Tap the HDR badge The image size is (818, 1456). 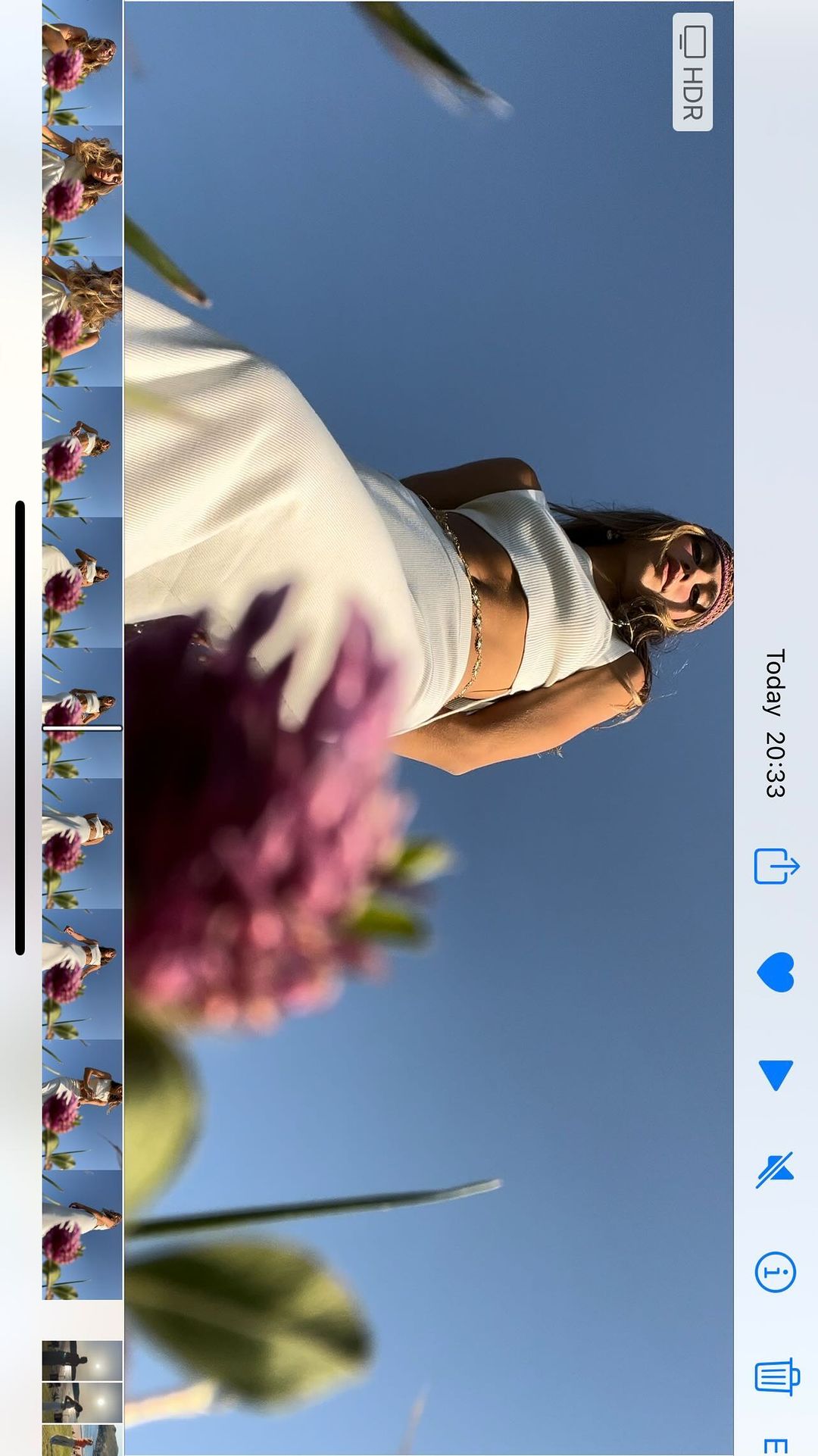pyautogui.click(x=692, y=72)
